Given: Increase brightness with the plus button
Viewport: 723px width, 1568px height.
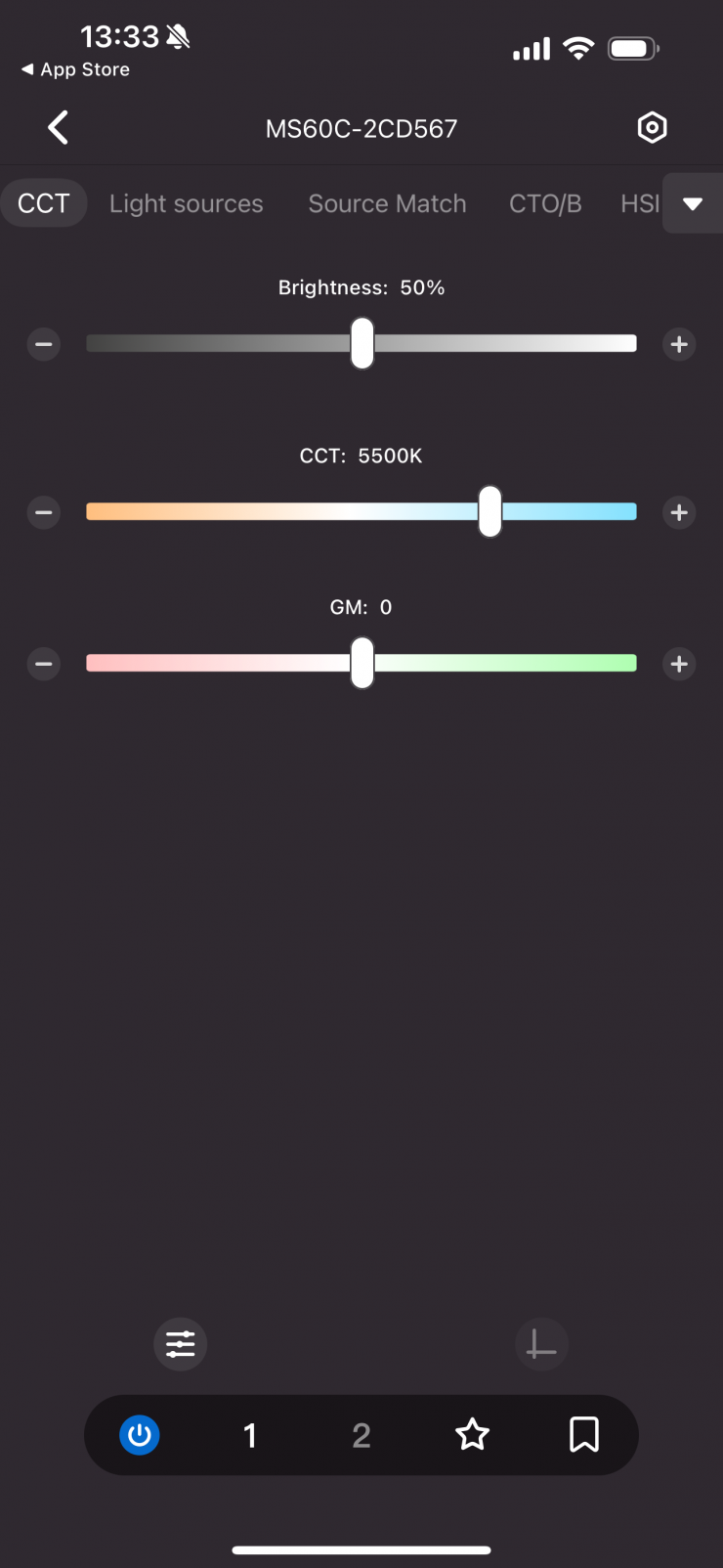Looking at the screenshot, I should (x=679, y=344).
